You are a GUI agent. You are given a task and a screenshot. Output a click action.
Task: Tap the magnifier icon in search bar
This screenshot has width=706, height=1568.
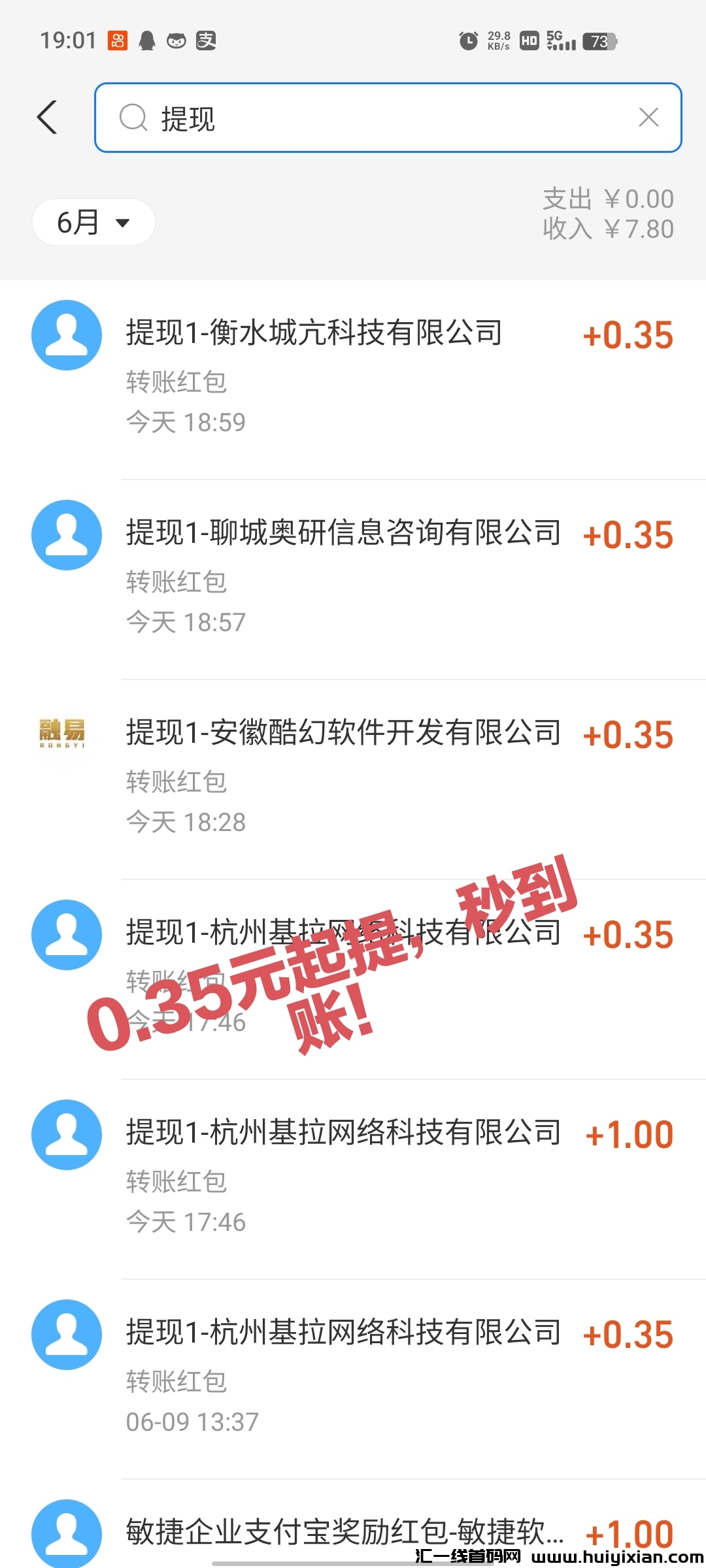[x=133, y=118]
